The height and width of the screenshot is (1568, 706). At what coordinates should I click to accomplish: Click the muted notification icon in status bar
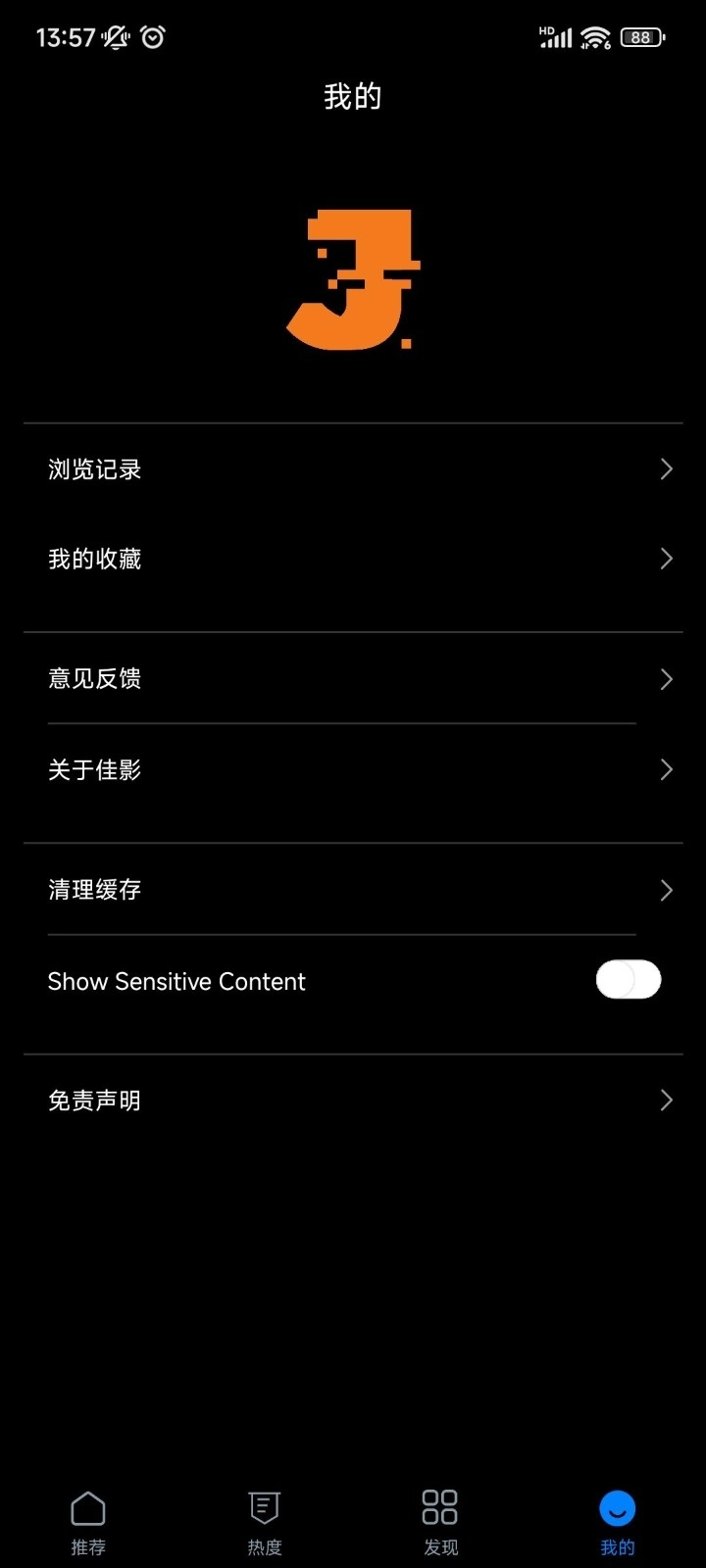(114, 37)
